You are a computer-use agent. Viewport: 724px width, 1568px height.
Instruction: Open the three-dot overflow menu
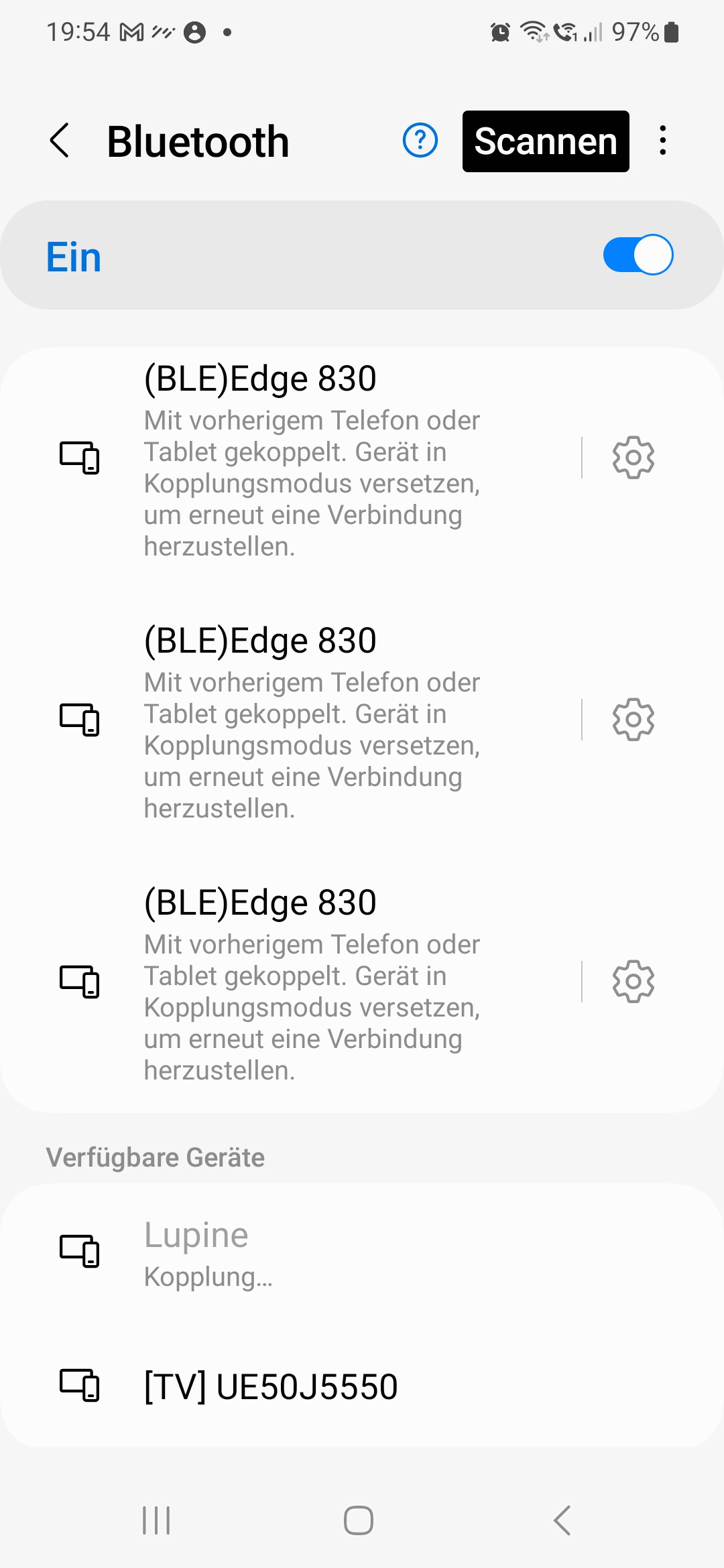click(x=662, y=141)
